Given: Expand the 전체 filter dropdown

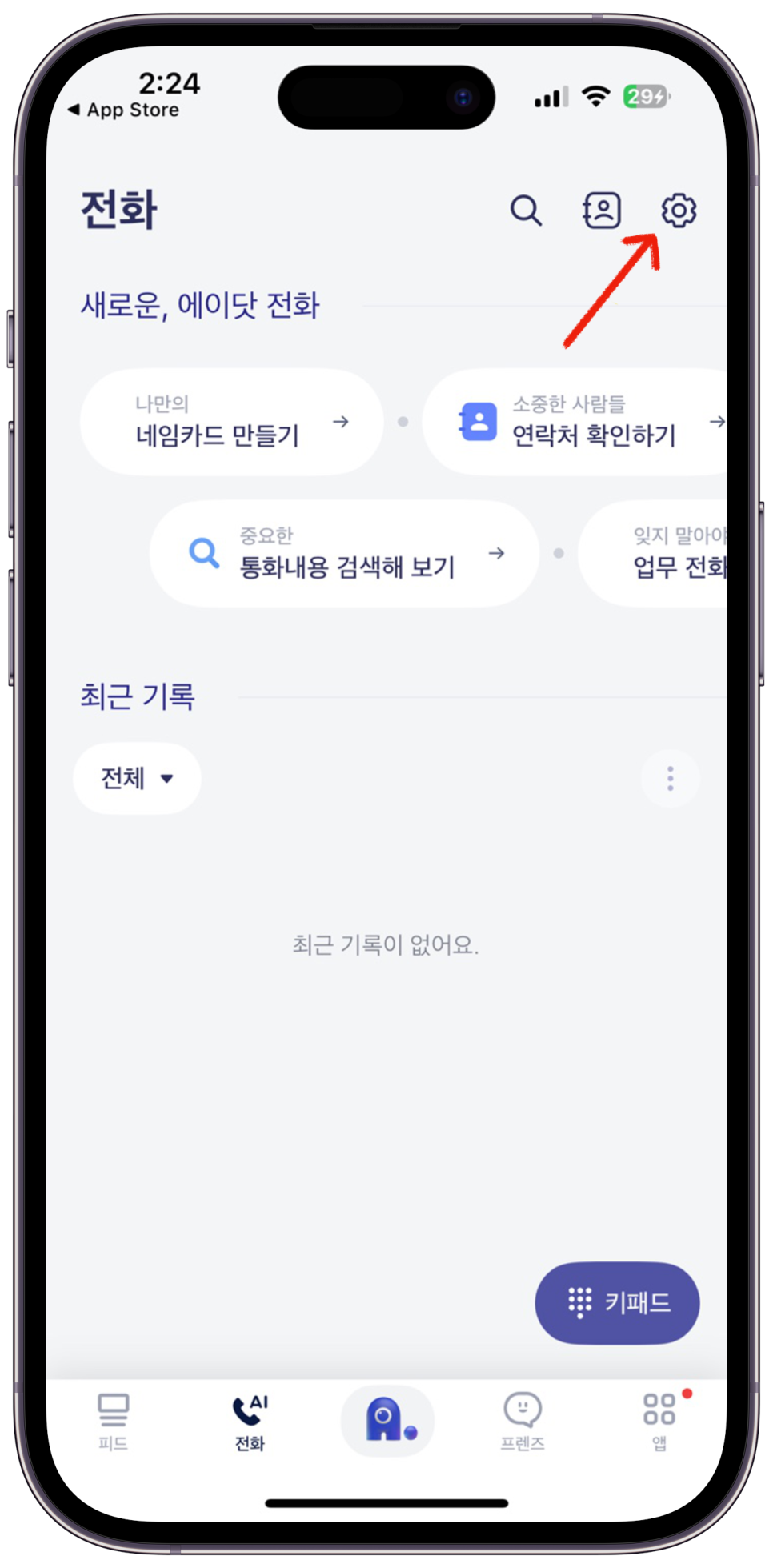Looking at the screenshot, I should click(137, 778).
